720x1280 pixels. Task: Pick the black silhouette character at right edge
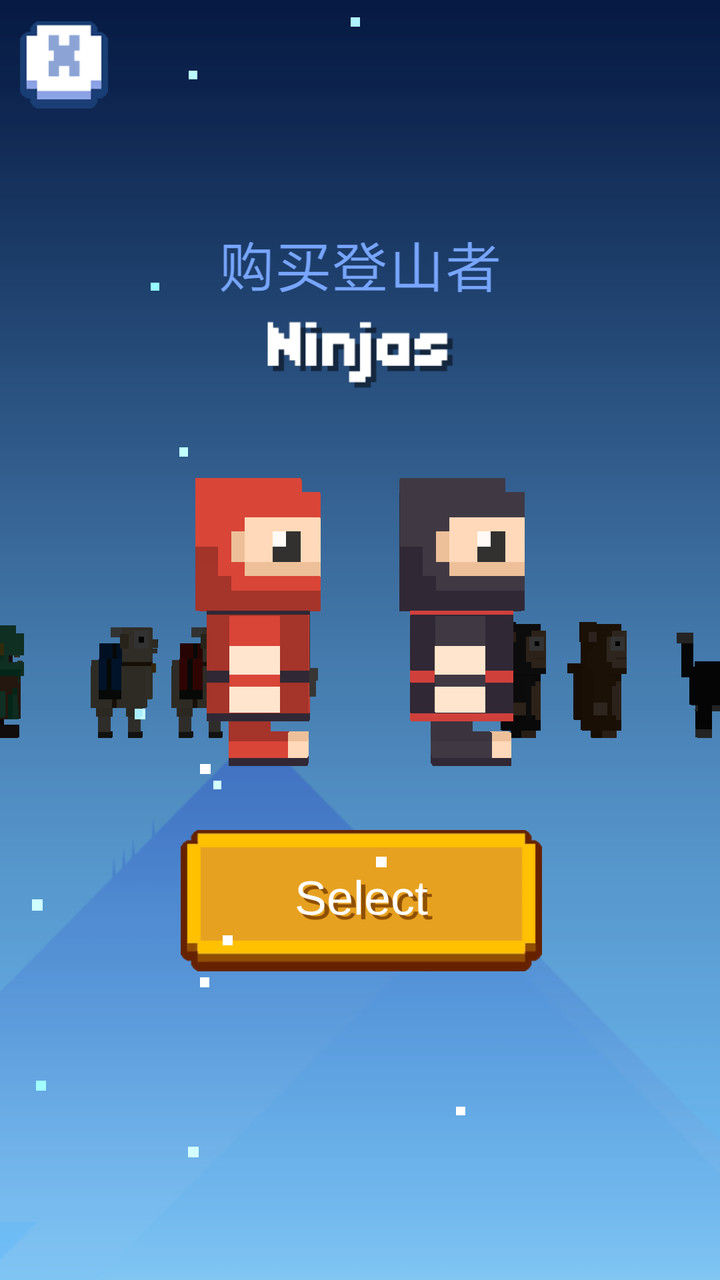703,684
